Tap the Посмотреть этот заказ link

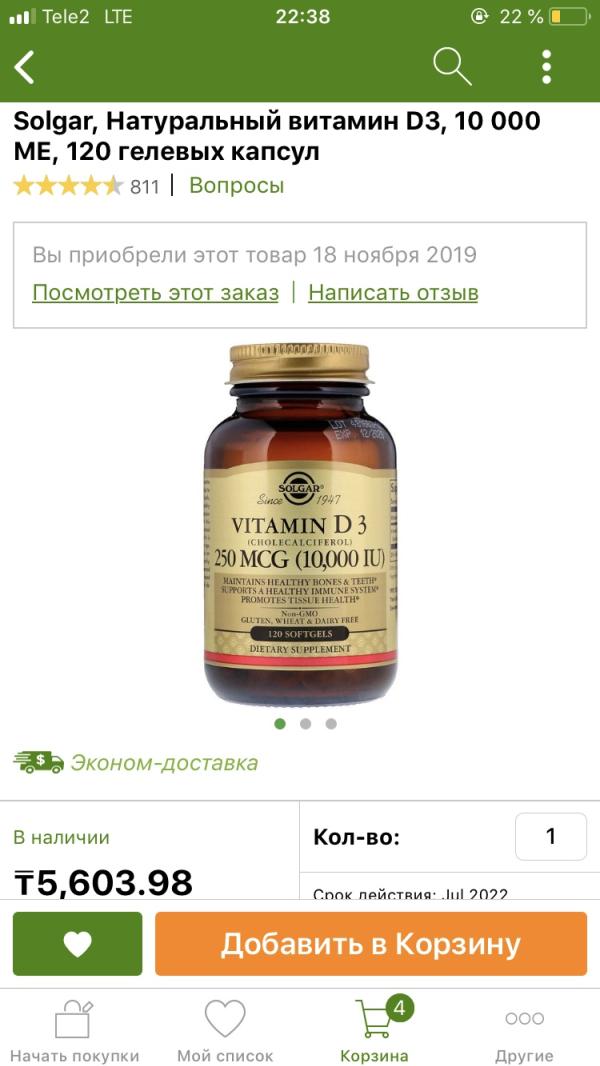coord(155,293)
